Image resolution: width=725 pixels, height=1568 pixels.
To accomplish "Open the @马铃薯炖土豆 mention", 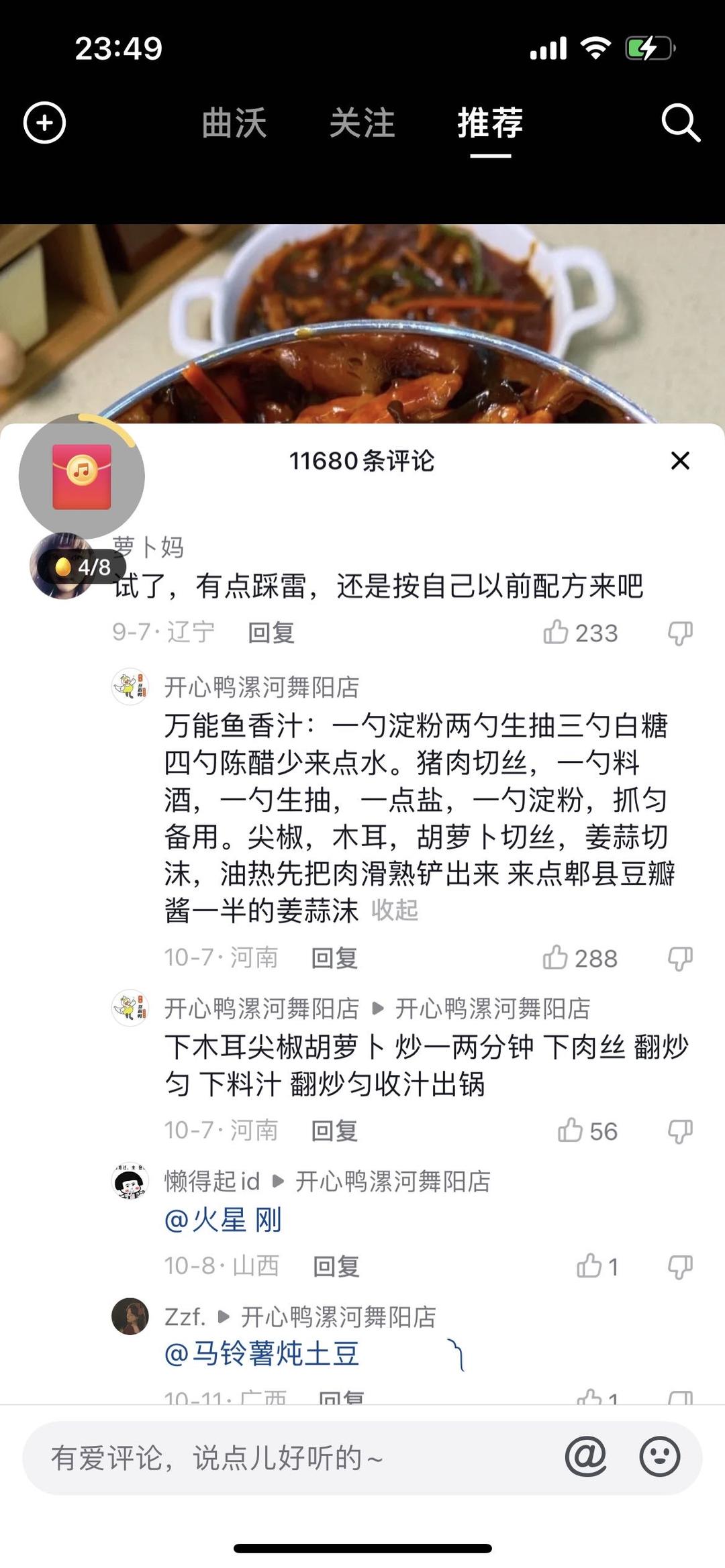I will coord(262,1353).
